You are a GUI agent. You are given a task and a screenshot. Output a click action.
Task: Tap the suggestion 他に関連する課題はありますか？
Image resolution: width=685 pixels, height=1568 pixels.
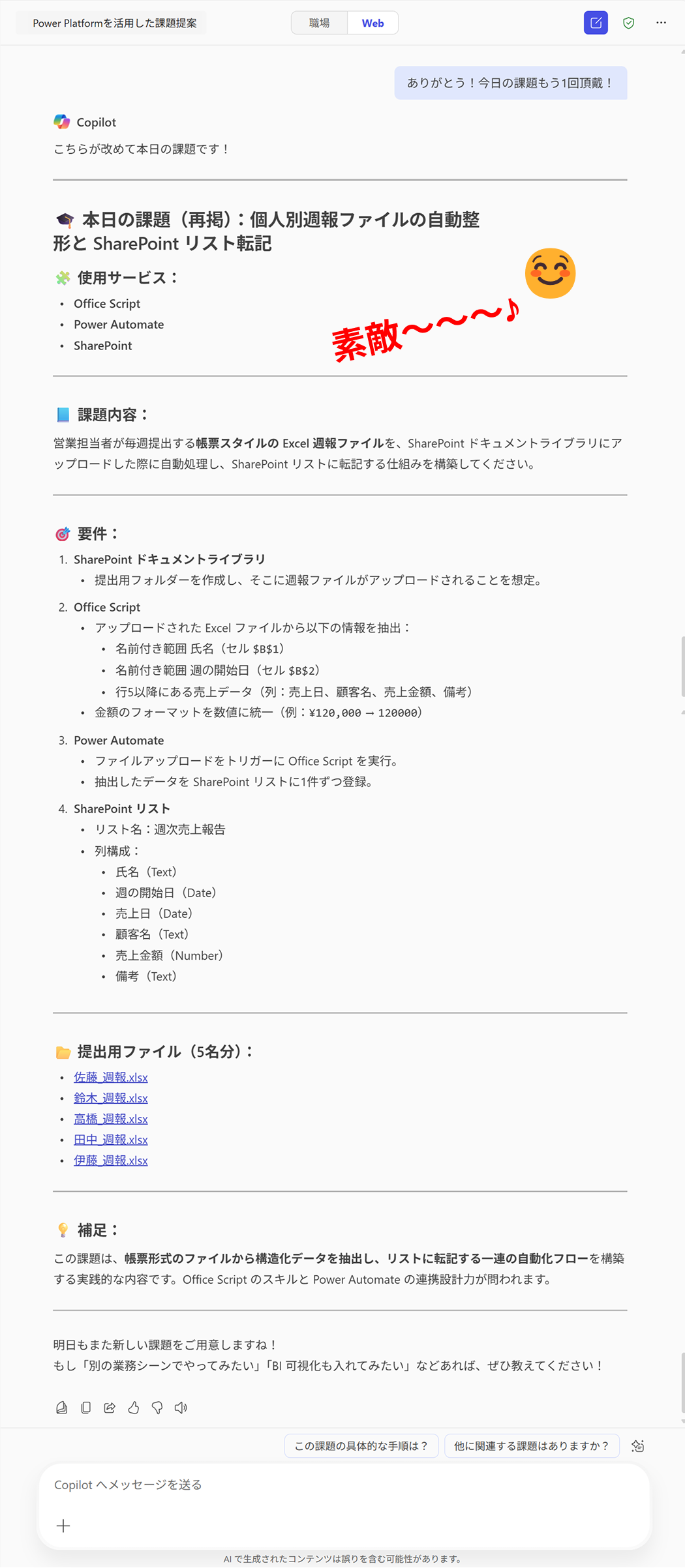coord(531,1446)
